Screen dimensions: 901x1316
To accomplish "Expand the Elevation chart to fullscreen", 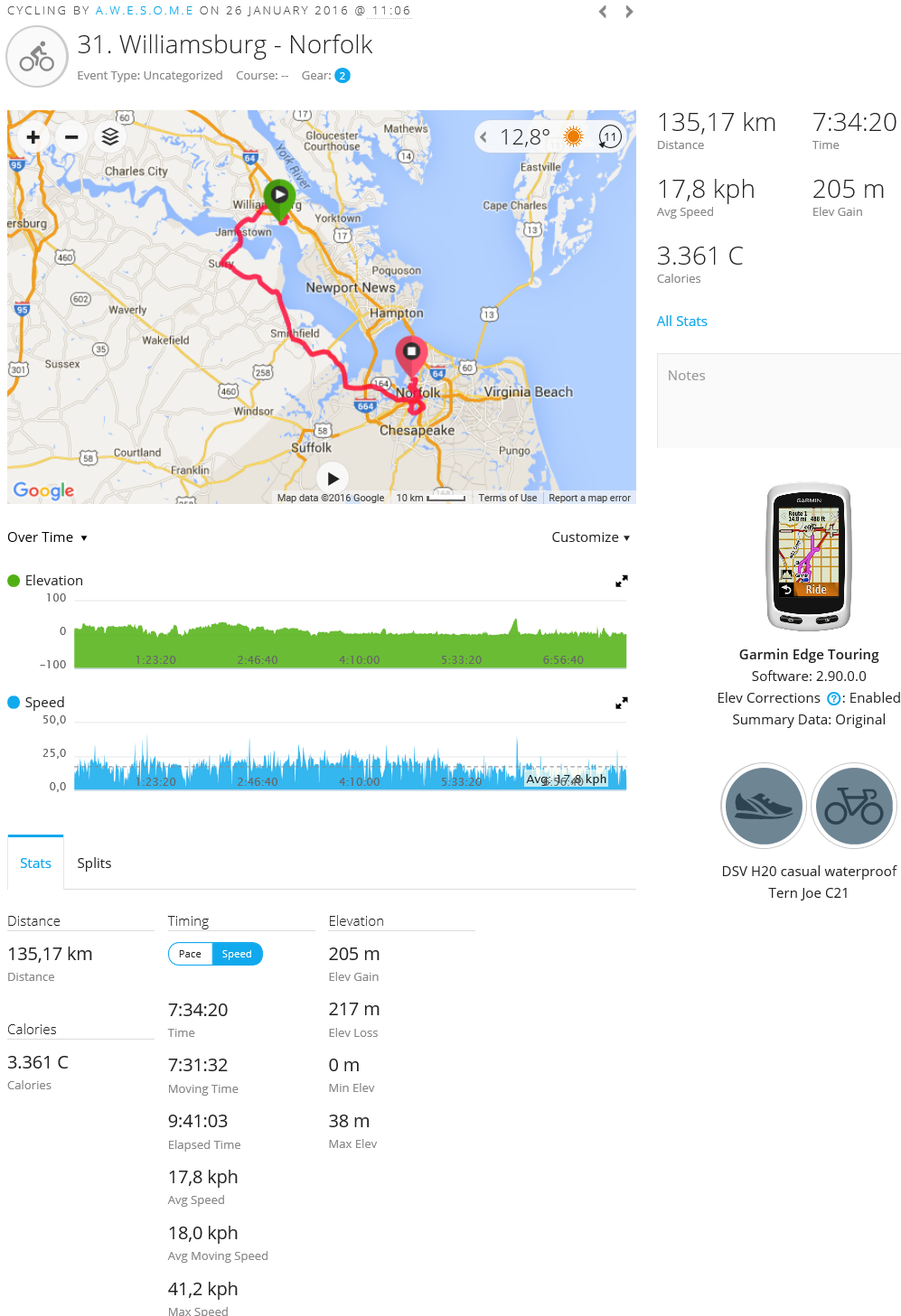I will [621, 582].
